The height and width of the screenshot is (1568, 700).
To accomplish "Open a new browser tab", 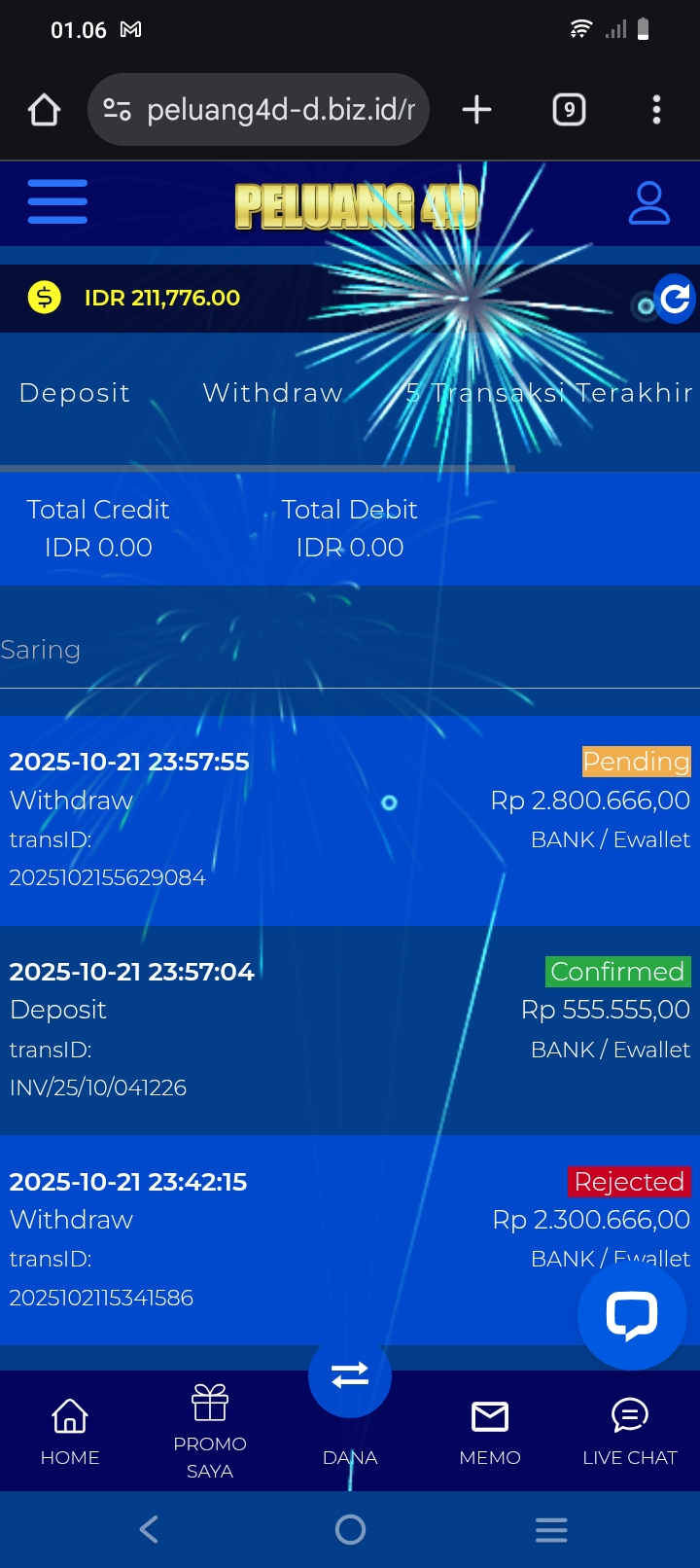I will [x=476, y=110].
